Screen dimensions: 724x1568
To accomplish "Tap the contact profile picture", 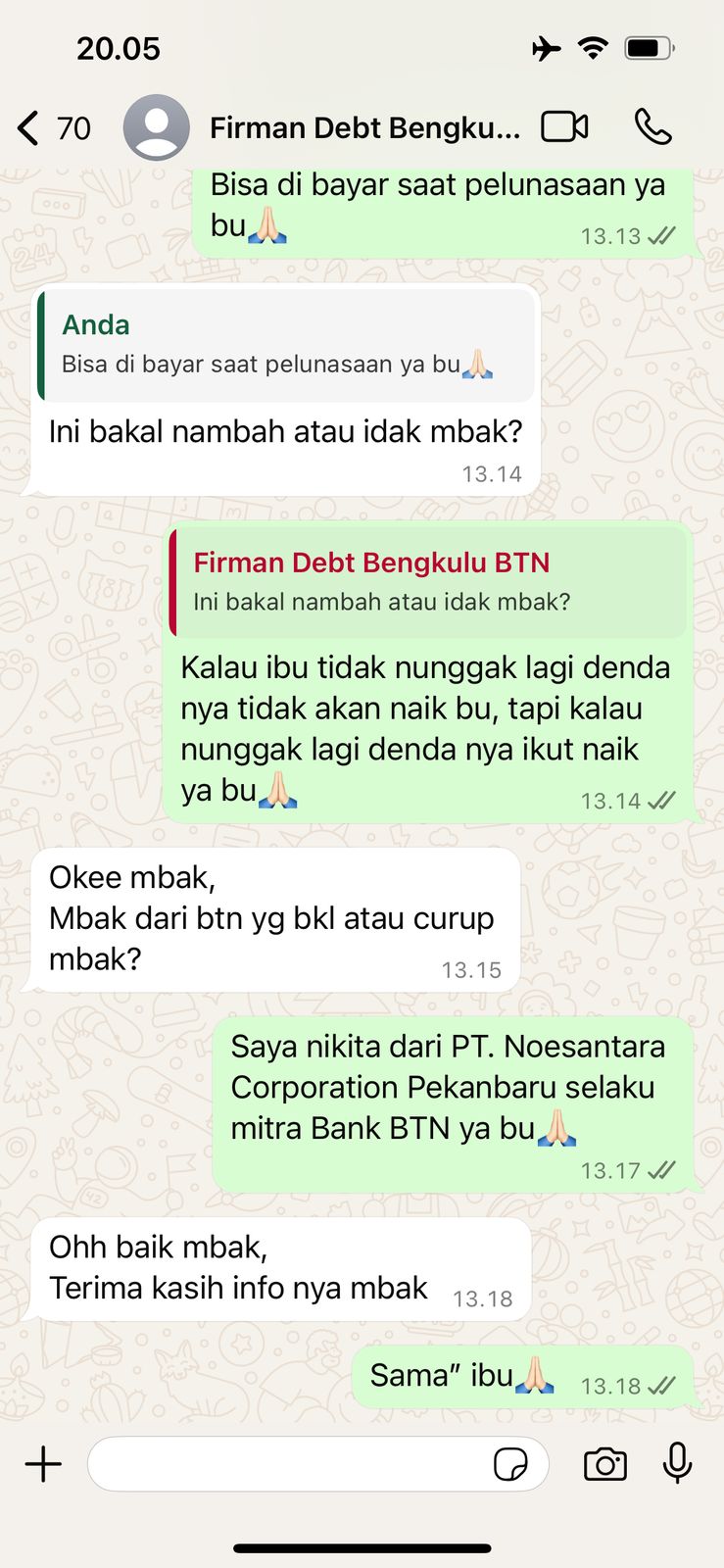I will pos(157,128).
